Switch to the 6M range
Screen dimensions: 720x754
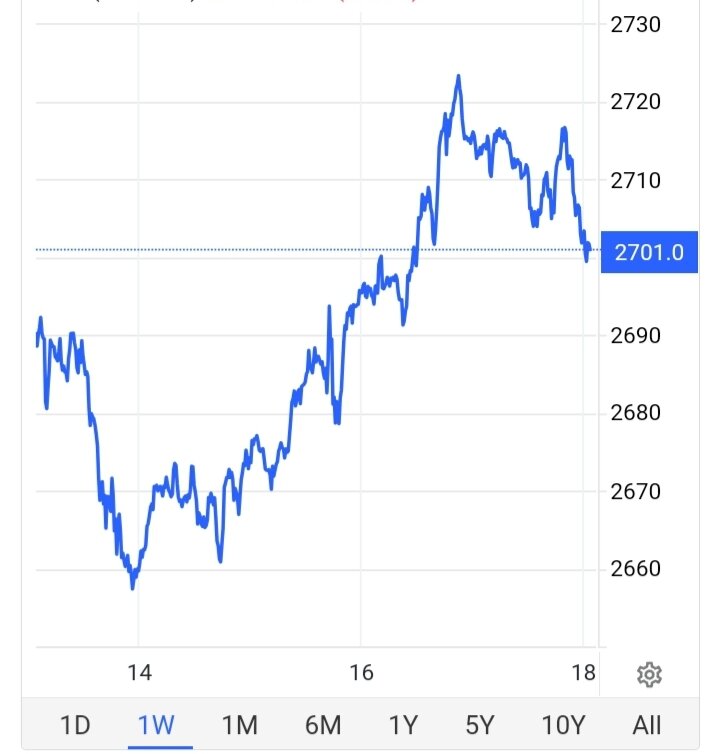point(321,724)
